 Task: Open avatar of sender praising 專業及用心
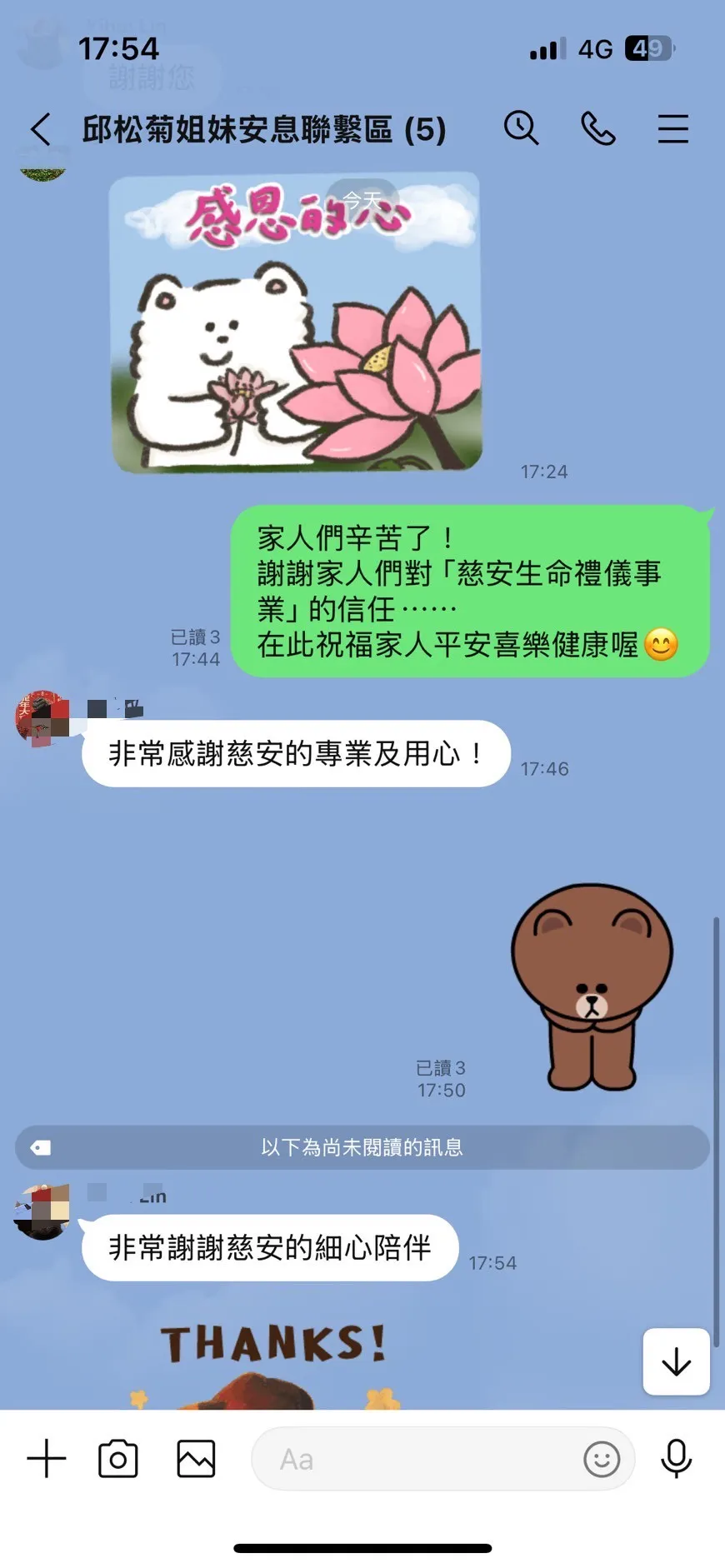[41, 717]
